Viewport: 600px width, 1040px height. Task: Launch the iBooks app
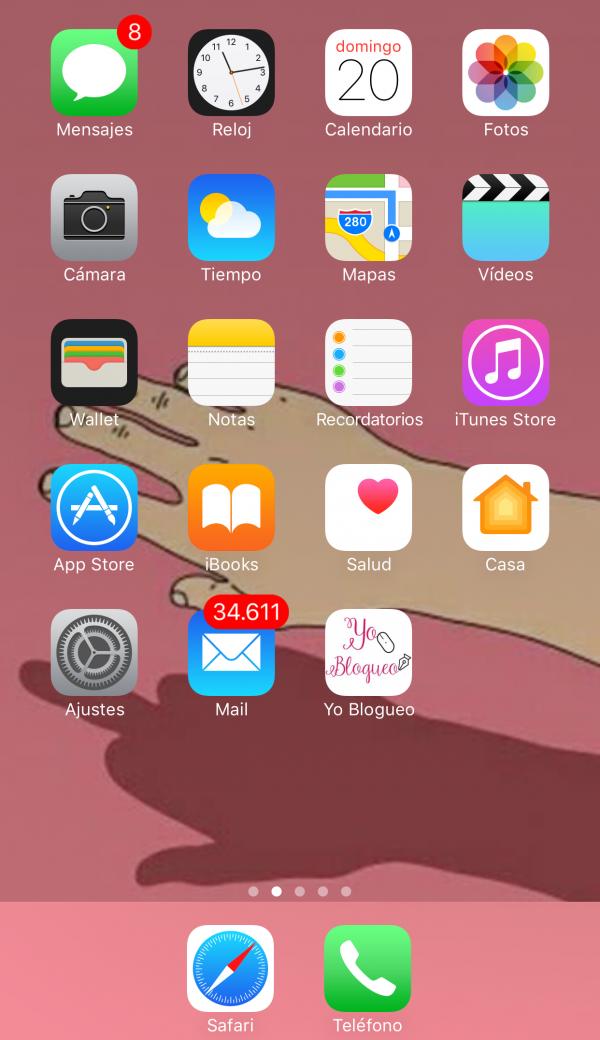coord(231,508)
